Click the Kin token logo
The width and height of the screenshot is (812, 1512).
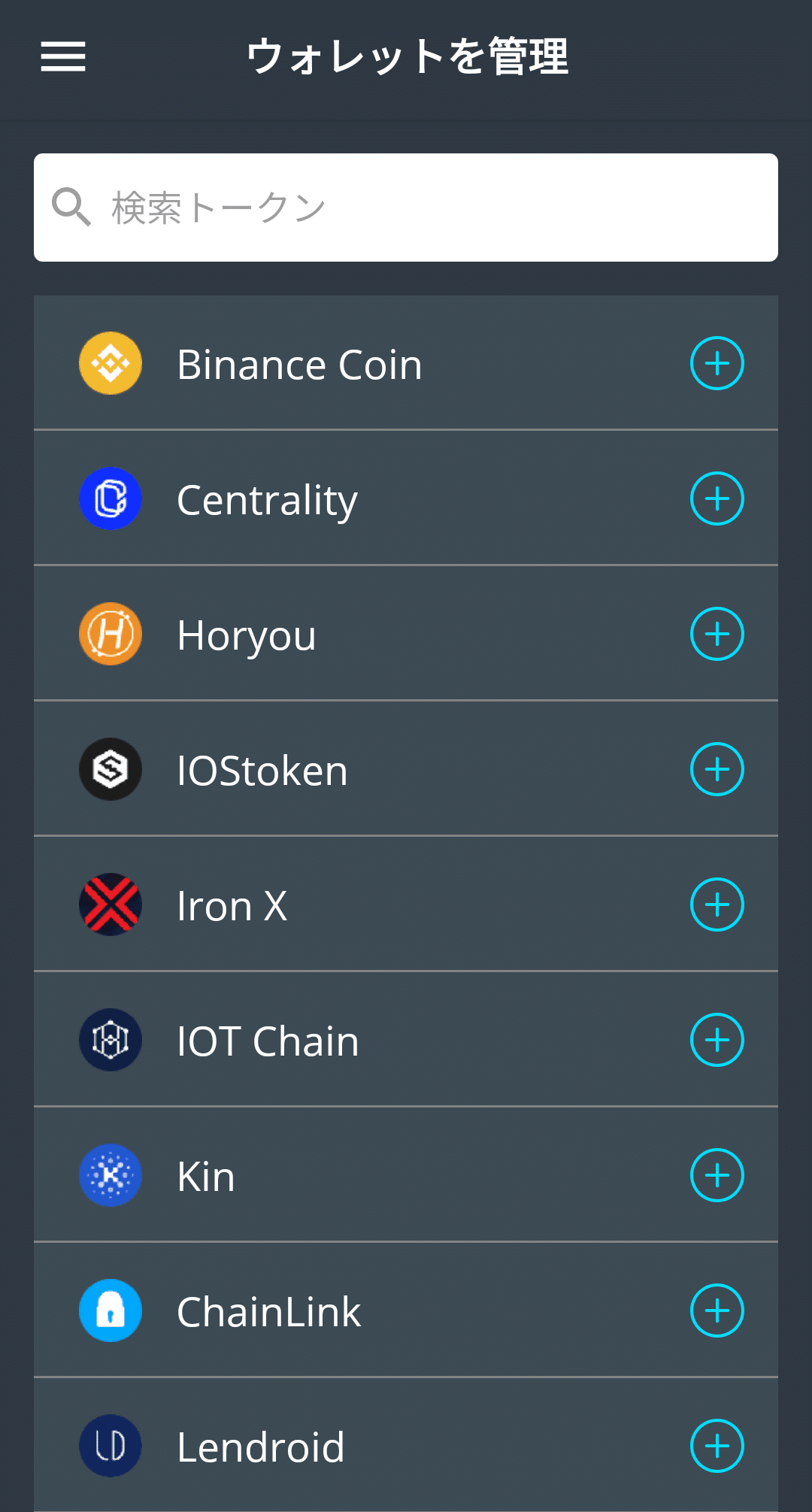(x=110, y=1175)
